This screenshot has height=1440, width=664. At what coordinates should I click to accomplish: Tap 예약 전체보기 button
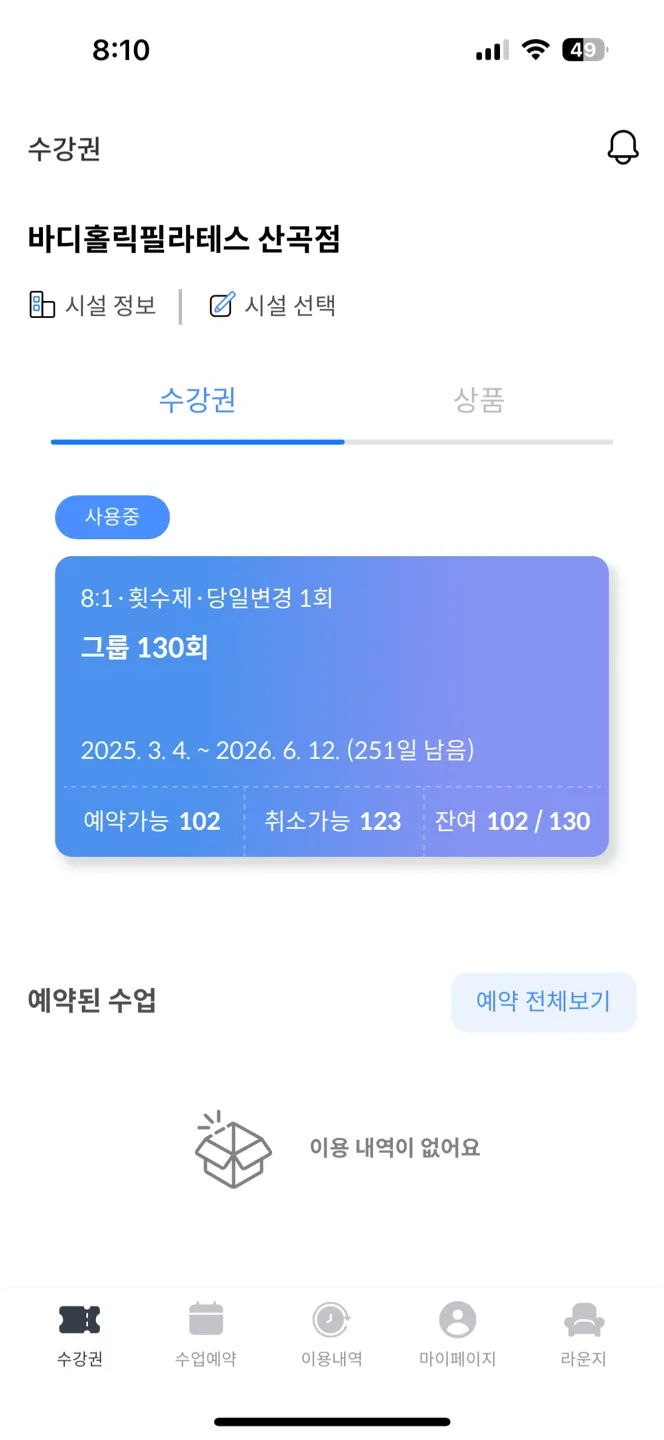click(543, 1001)
